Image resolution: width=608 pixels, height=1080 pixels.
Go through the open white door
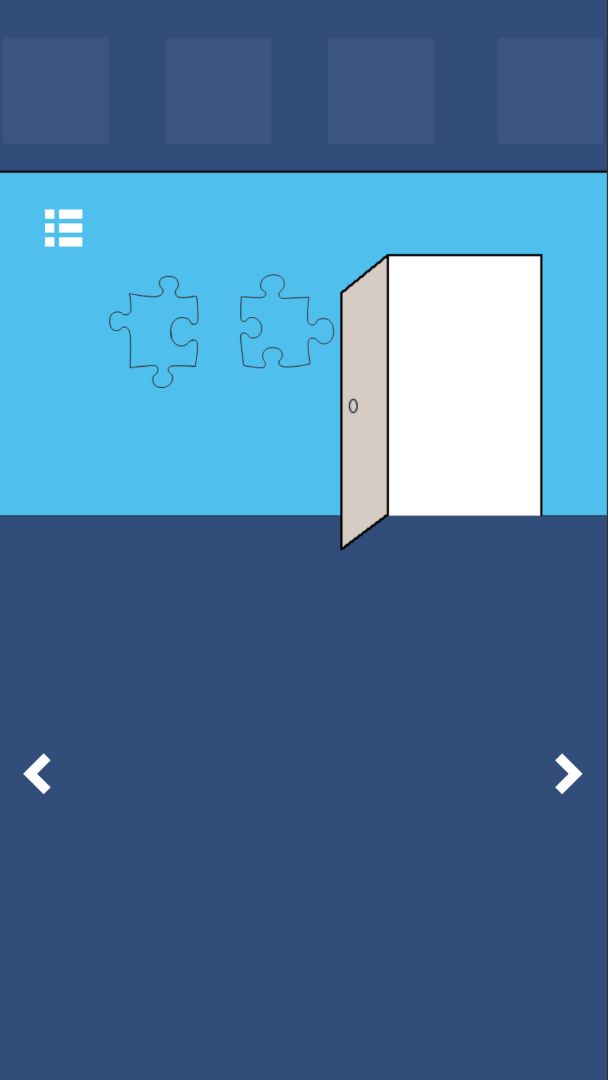[464, 386]
